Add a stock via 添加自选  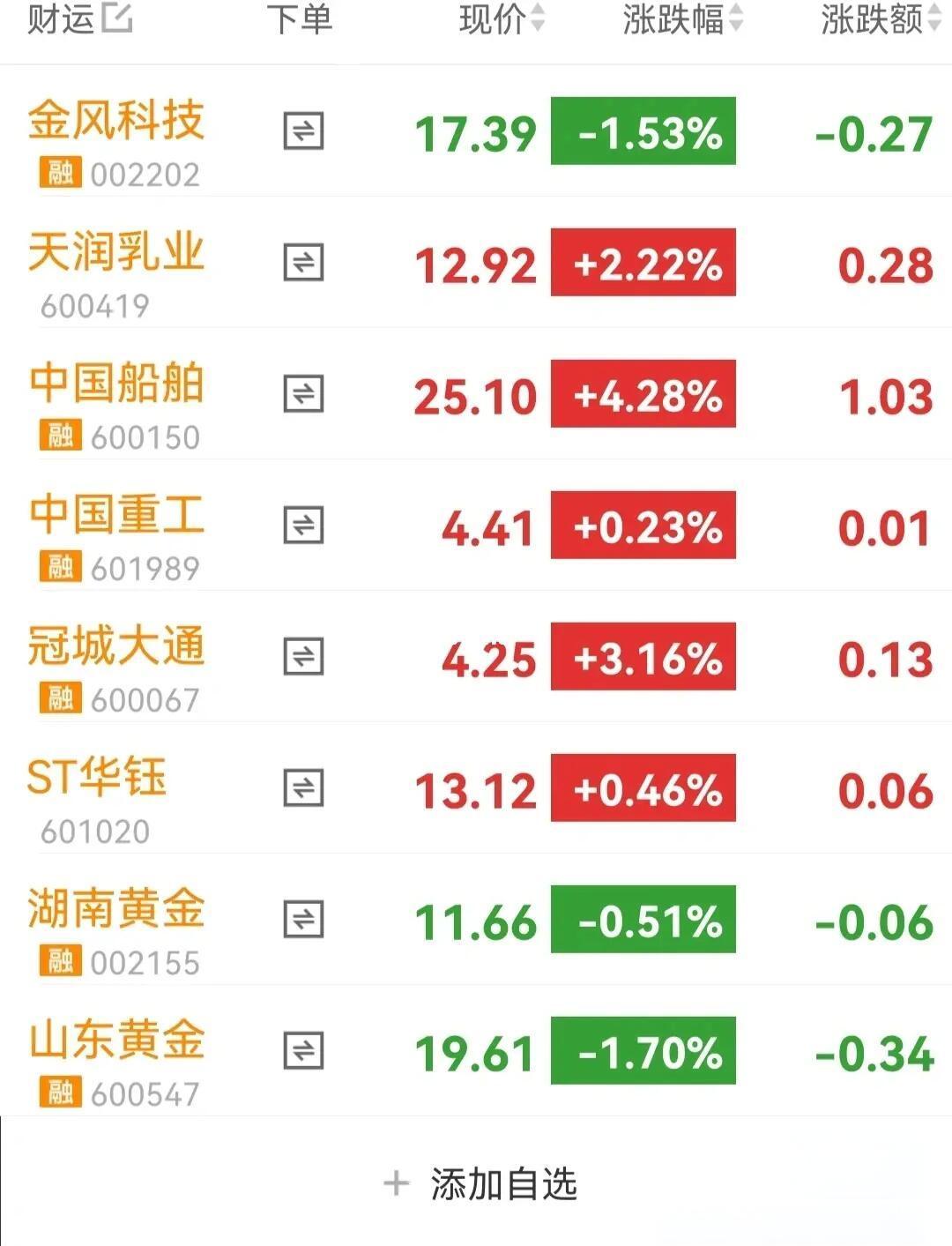point(480,1184)
